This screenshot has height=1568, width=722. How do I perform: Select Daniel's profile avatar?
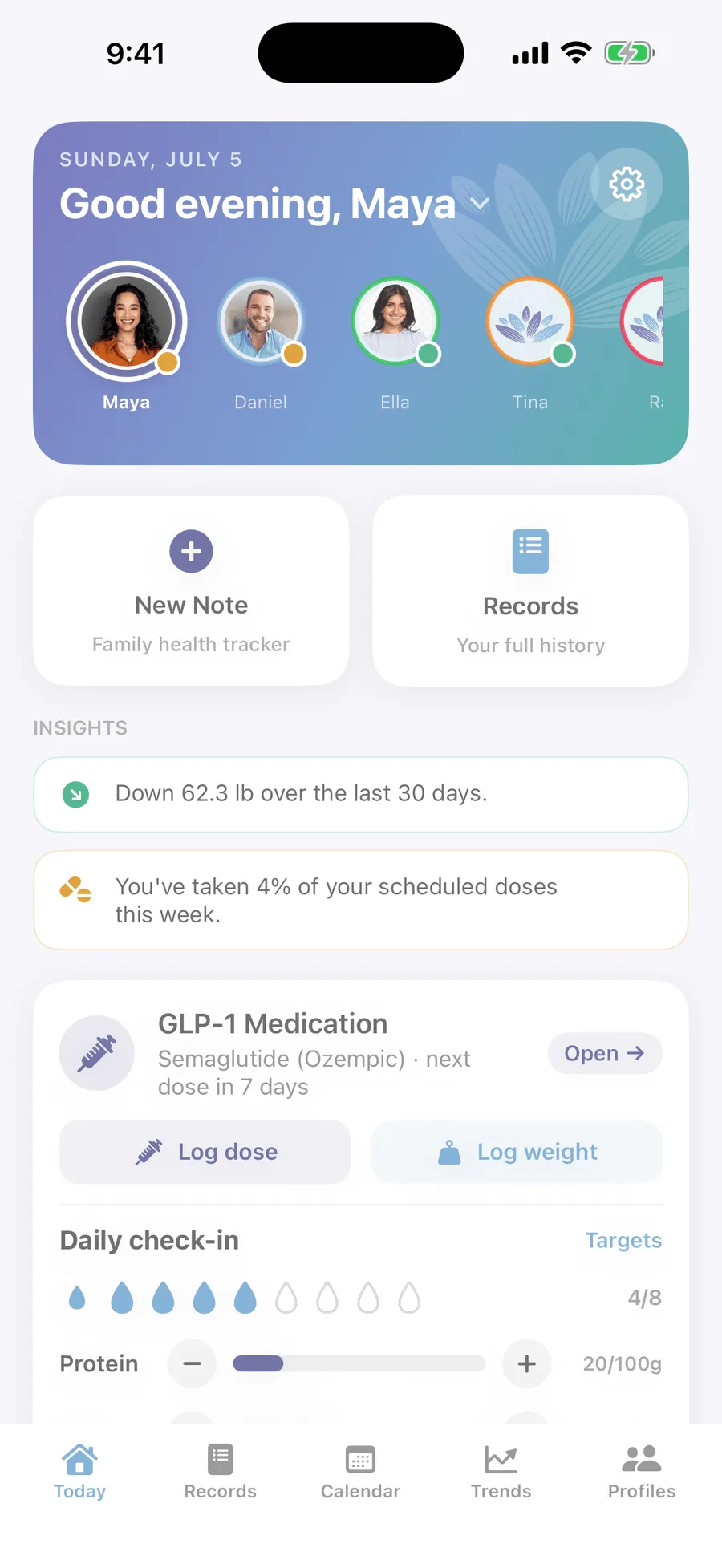(261, 321)
